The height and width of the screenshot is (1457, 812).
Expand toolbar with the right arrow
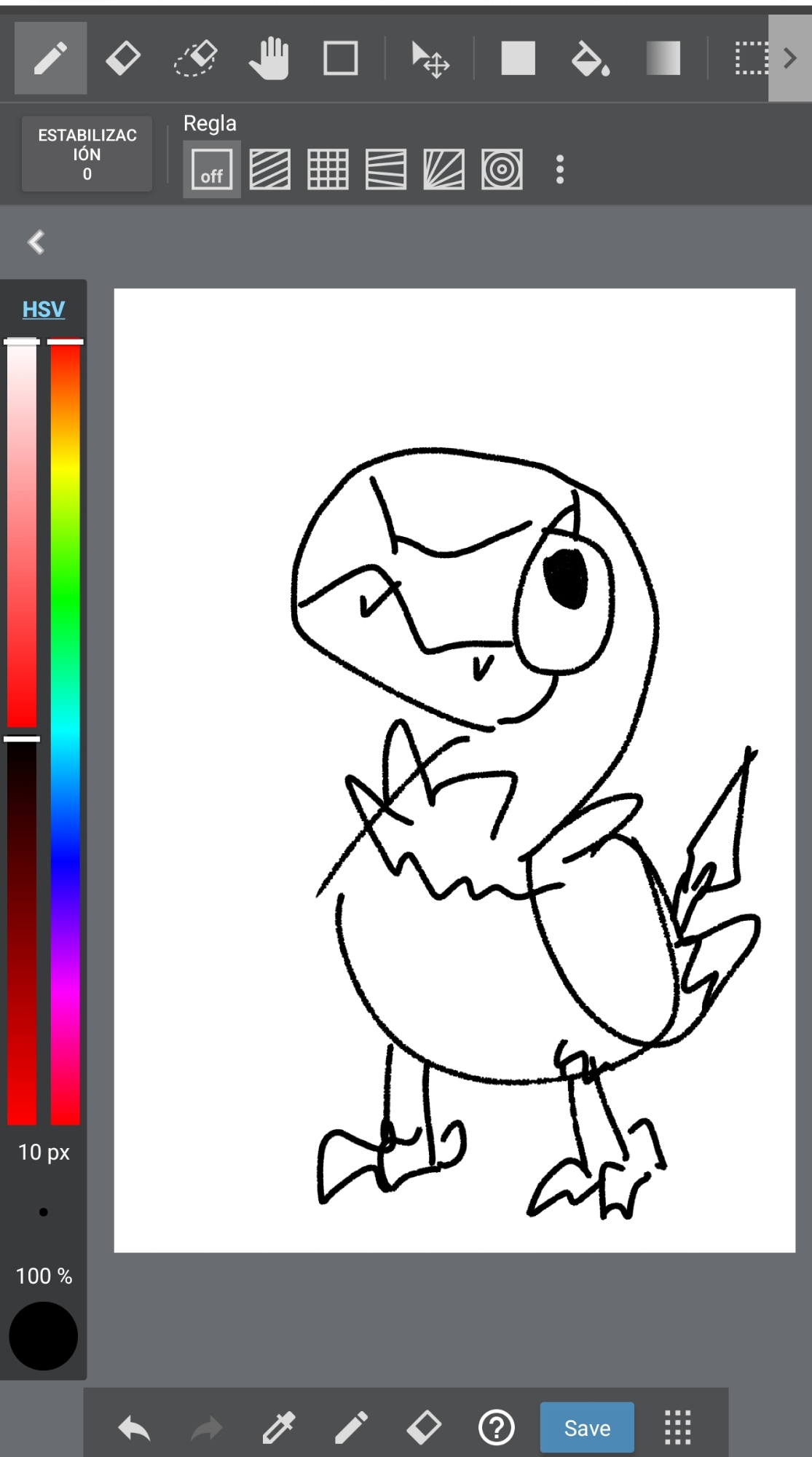click(x=790, y=58)
